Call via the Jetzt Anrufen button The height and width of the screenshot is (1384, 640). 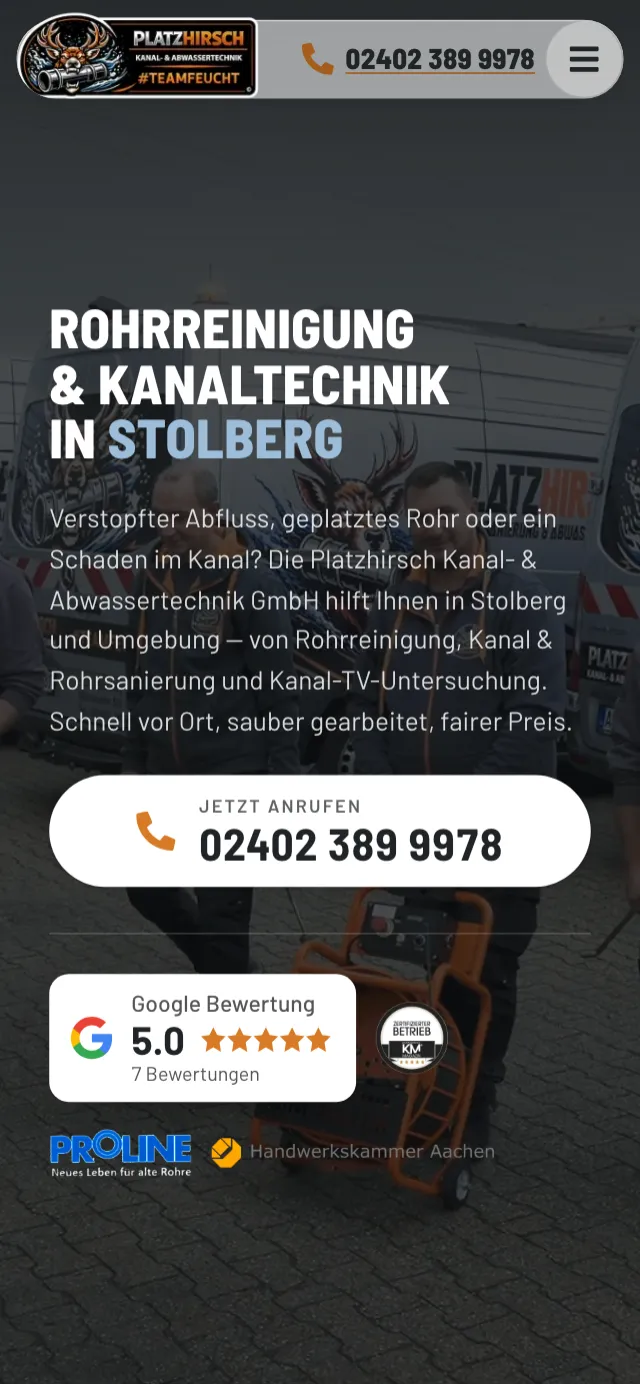tap(320, 831)
